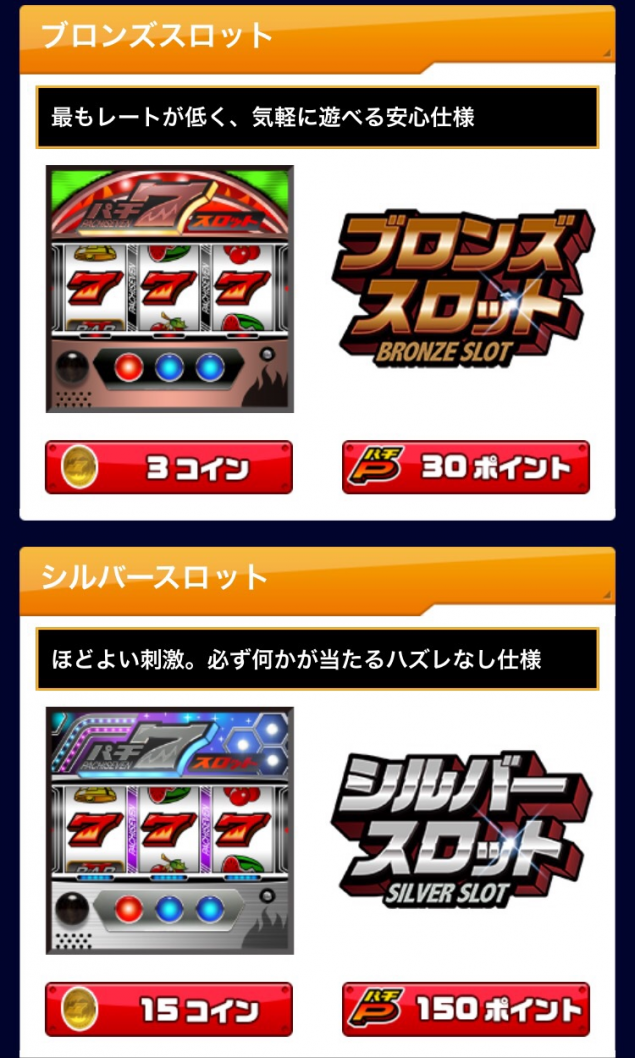Screen dimensions: 635x1058
Task: Play Silver Slot for 15 coins
Action: 169,1009
